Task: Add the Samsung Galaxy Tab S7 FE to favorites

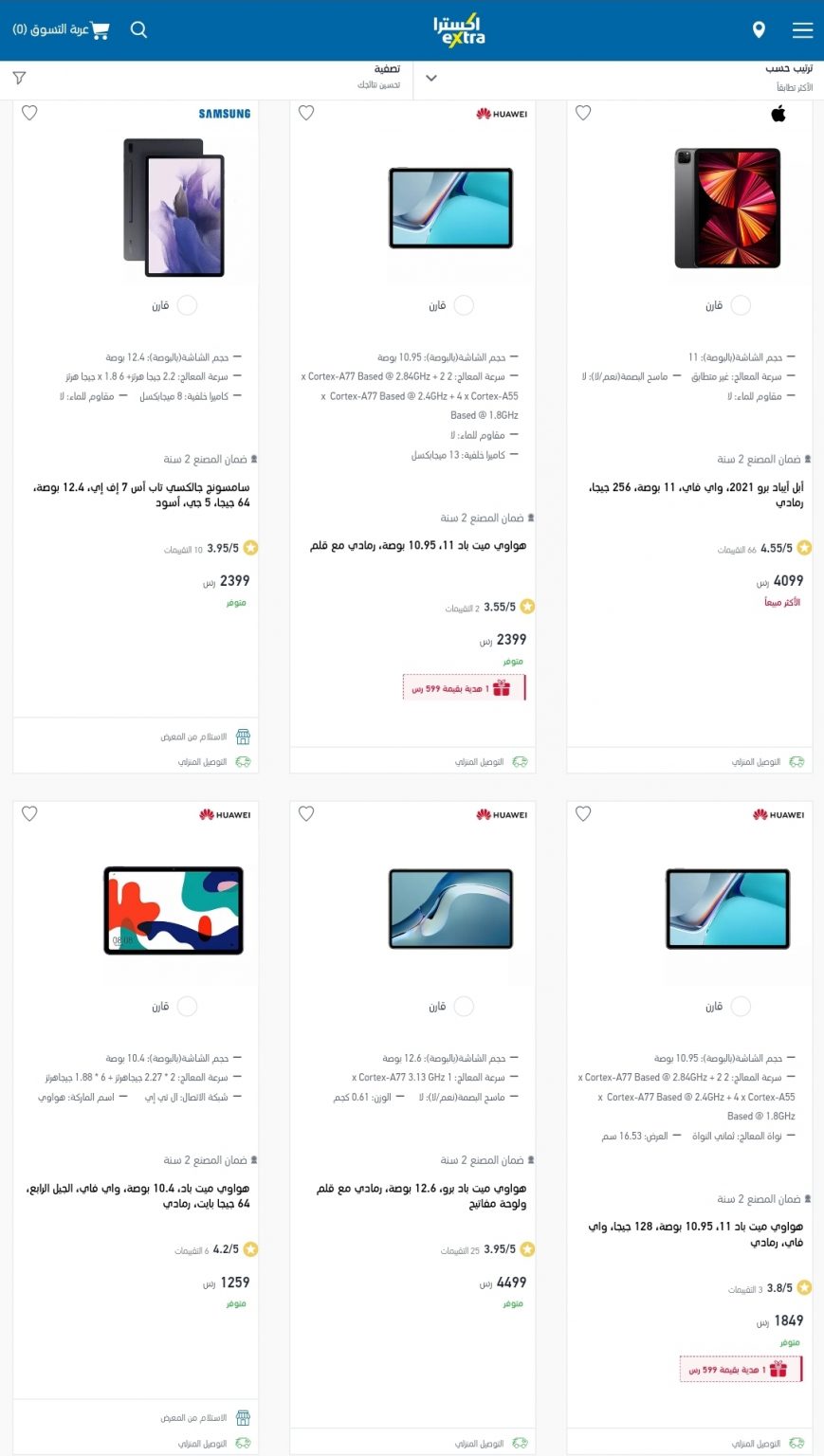Action: [29, 113]
